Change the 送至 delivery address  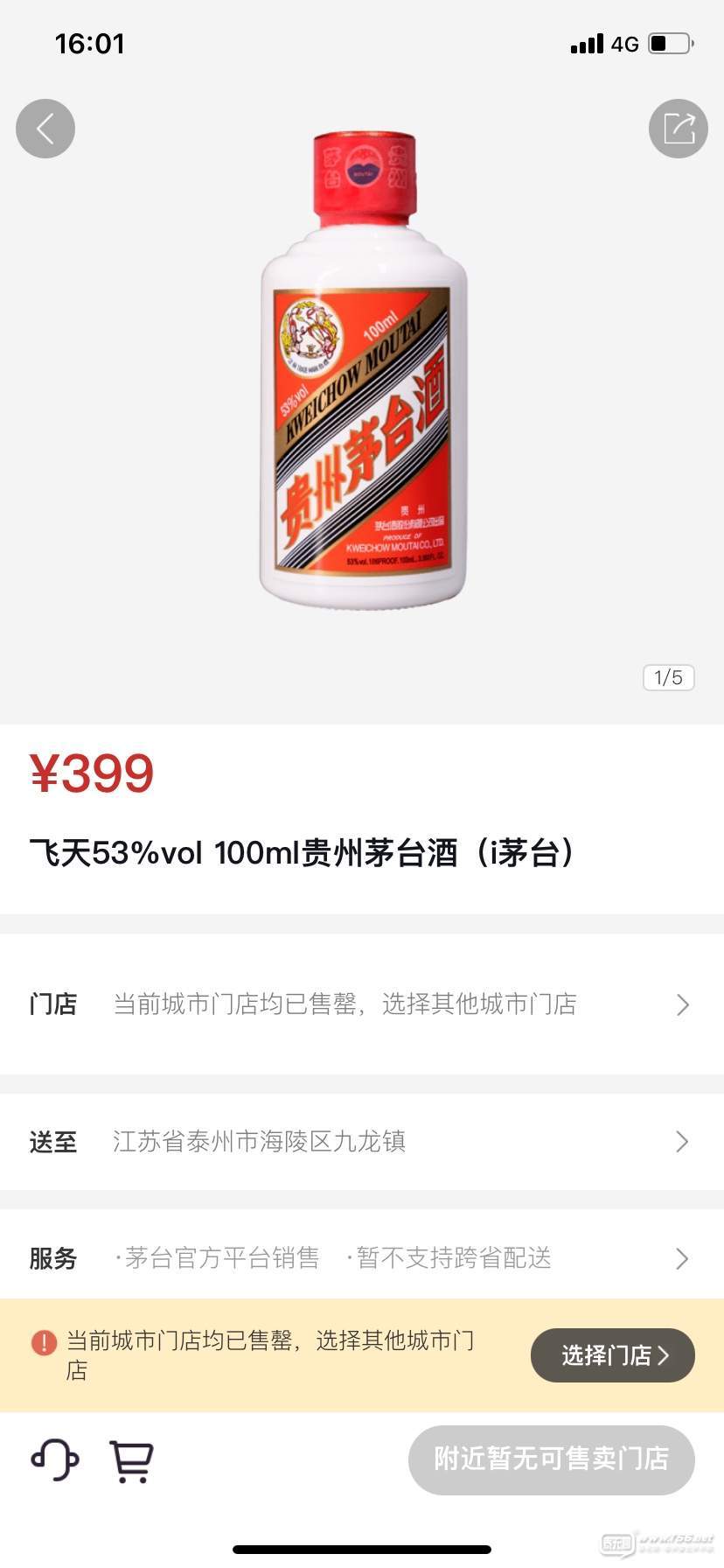click(362, 1141)
